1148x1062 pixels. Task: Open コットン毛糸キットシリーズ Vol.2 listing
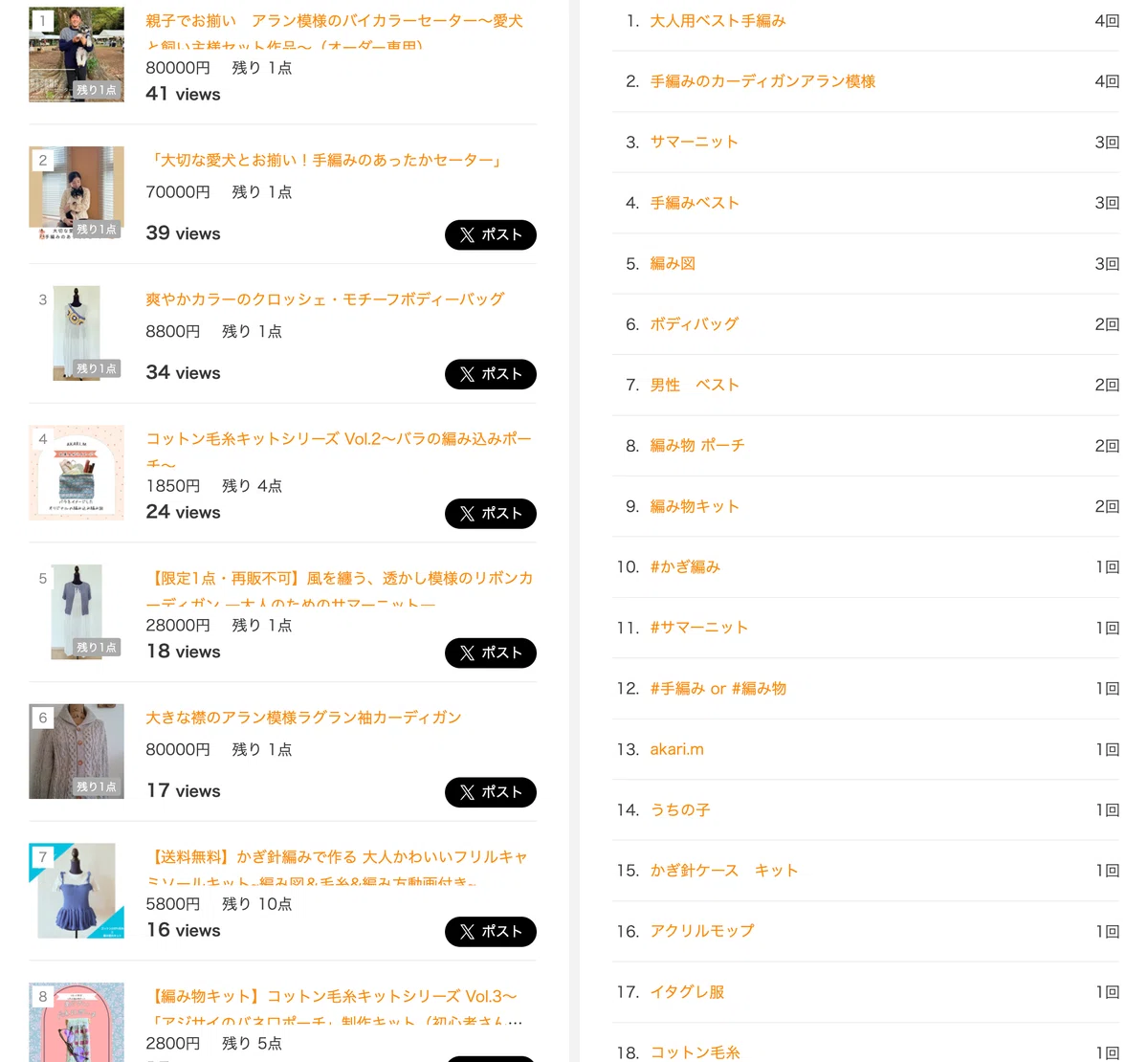pos(339,450)
